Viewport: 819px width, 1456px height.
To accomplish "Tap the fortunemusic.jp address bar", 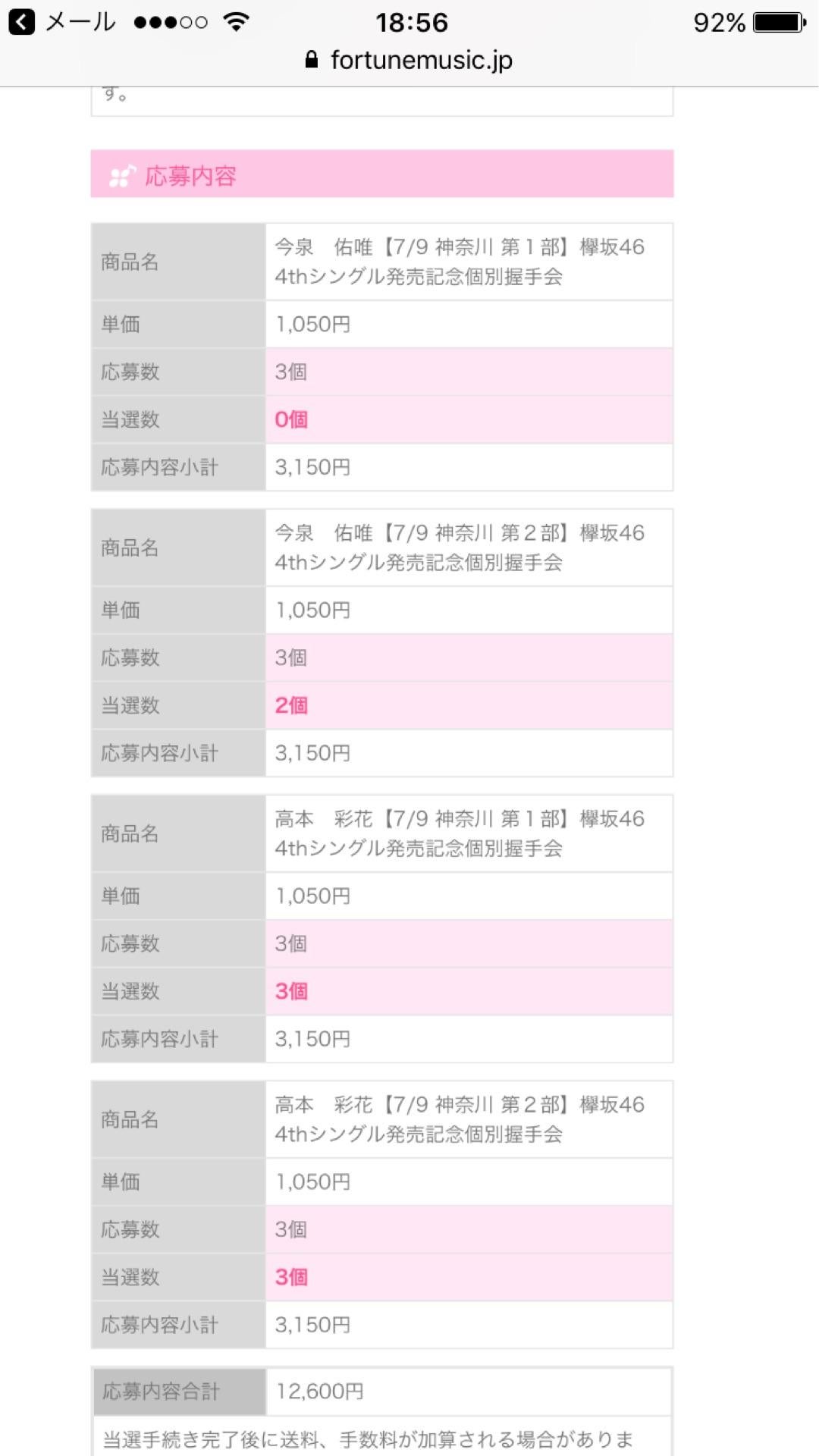I will click(409, 61).
